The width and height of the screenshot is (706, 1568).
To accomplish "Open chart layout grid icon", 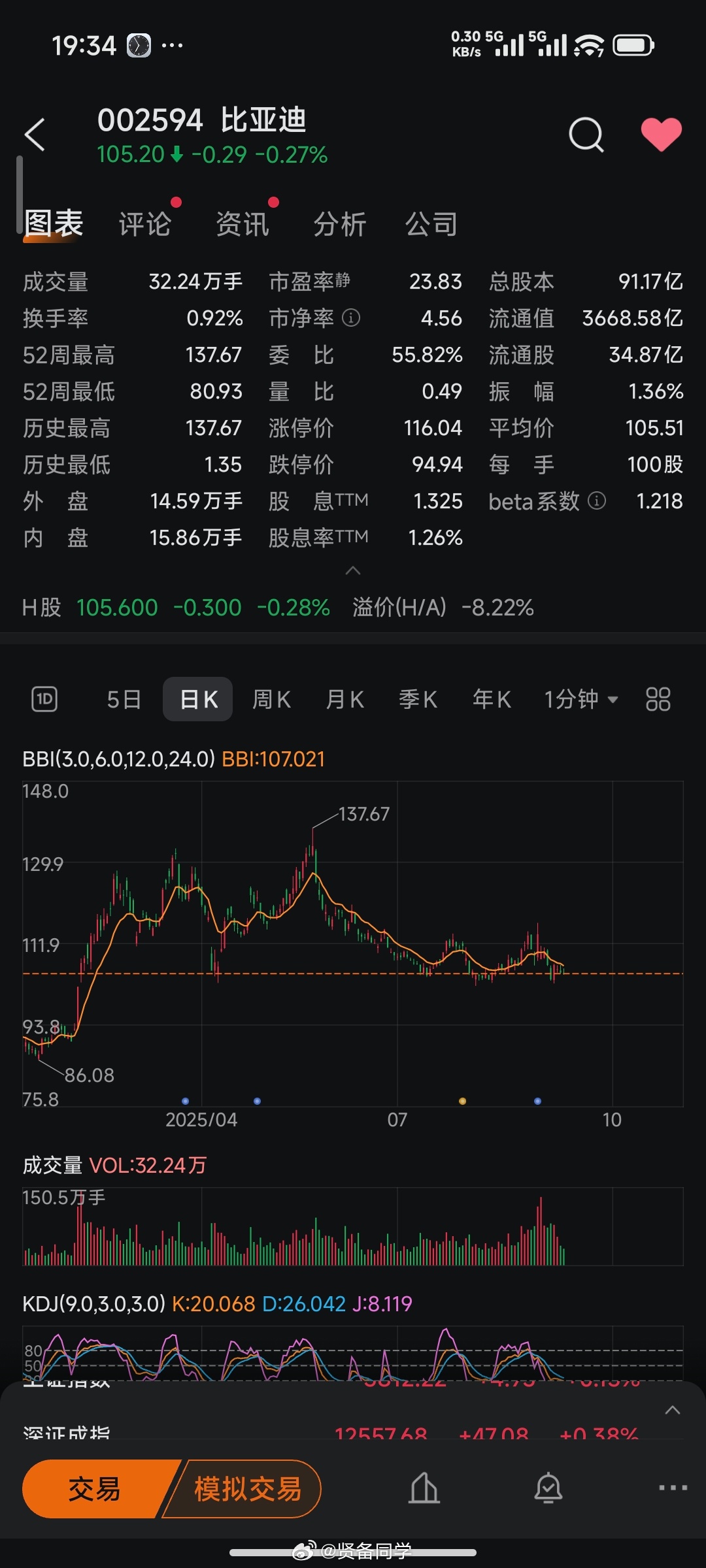I will tap(658, 699).
